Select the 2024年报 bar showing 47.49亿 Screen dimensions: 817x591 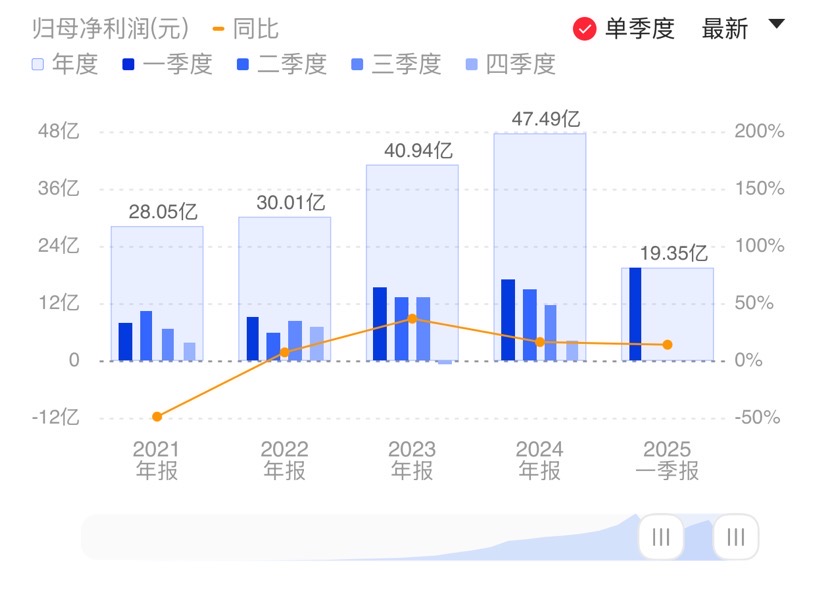pyautogui.click(x=540, y=246)
